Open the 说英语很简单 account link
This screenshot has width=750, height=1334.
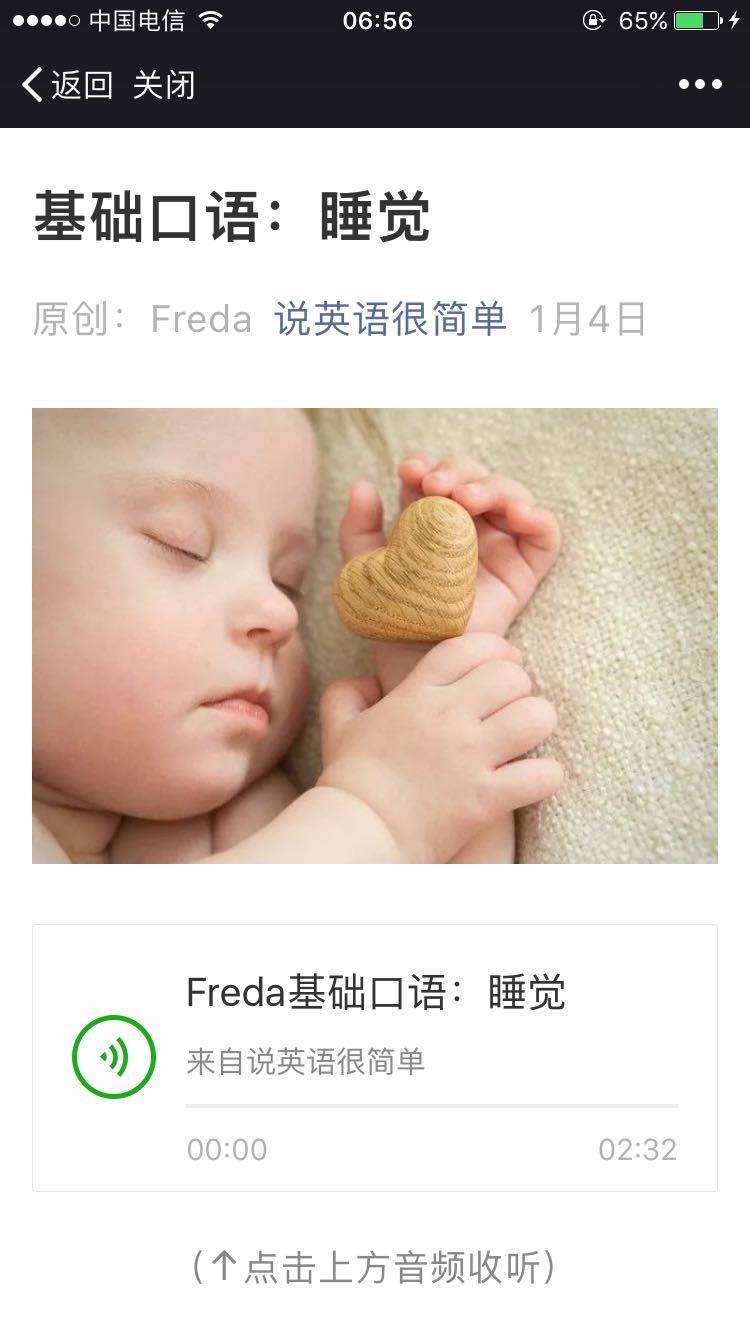pos(390,319)
